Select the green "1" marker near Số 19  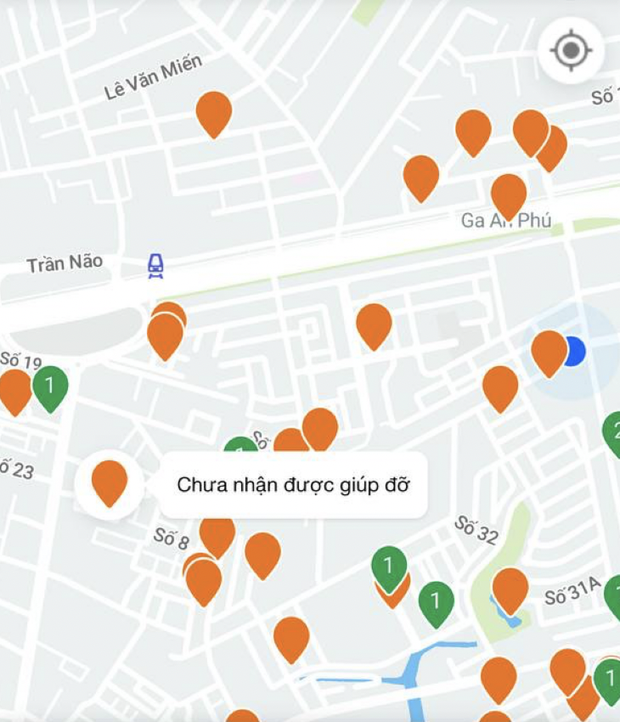[x=50, y=386]
